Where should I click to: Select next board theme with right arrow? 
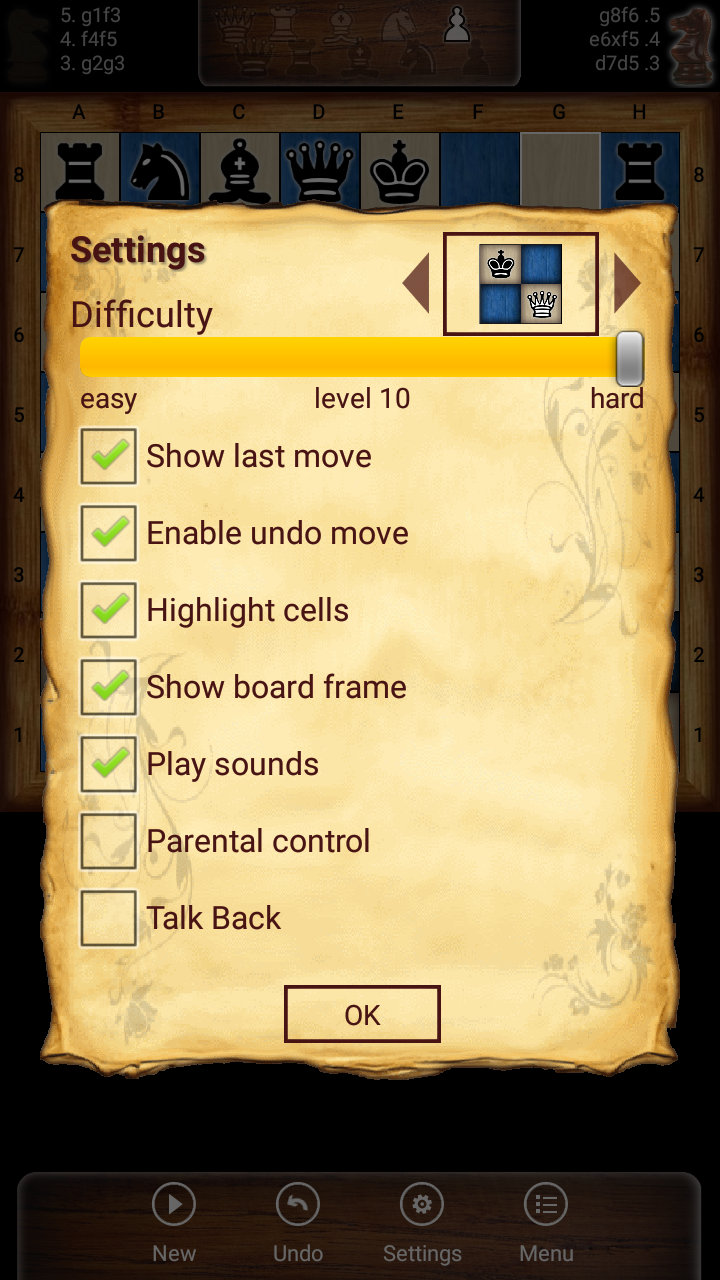[x=627, y=284]
